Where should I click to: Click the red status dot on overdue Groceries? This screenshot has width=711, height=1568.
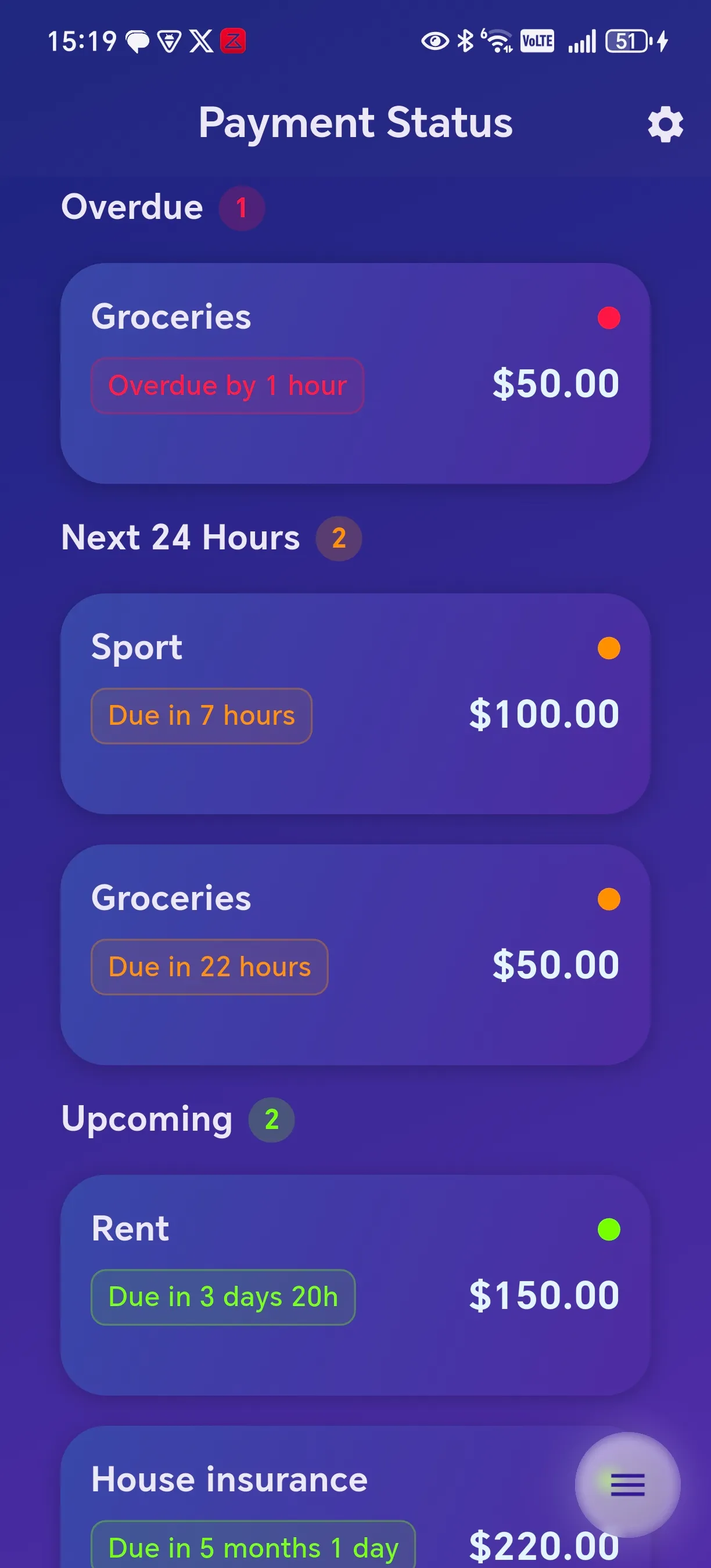(609, 317)
